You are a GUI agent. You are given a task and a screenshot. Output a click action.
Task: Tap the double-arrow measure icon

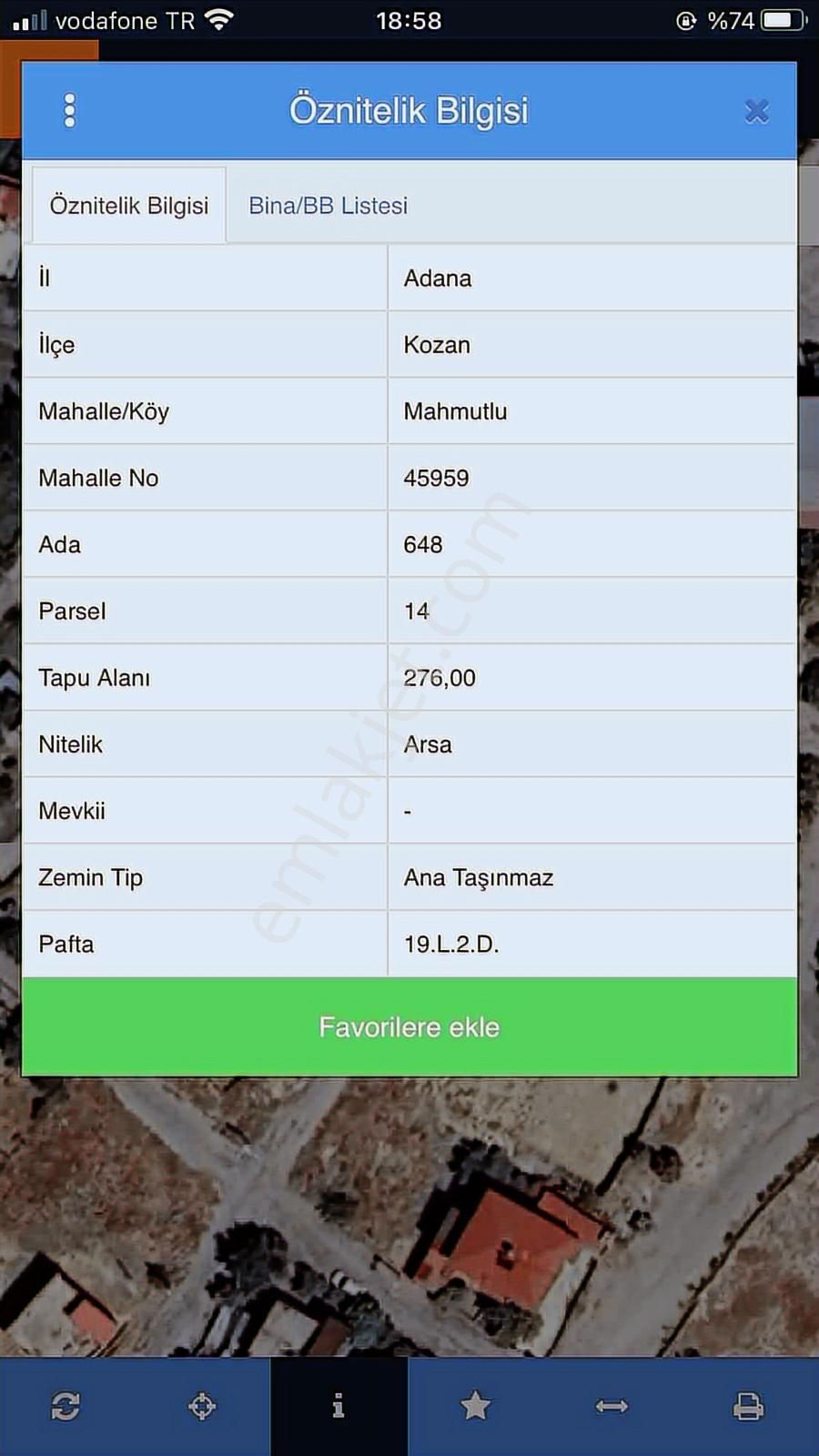612,1406
